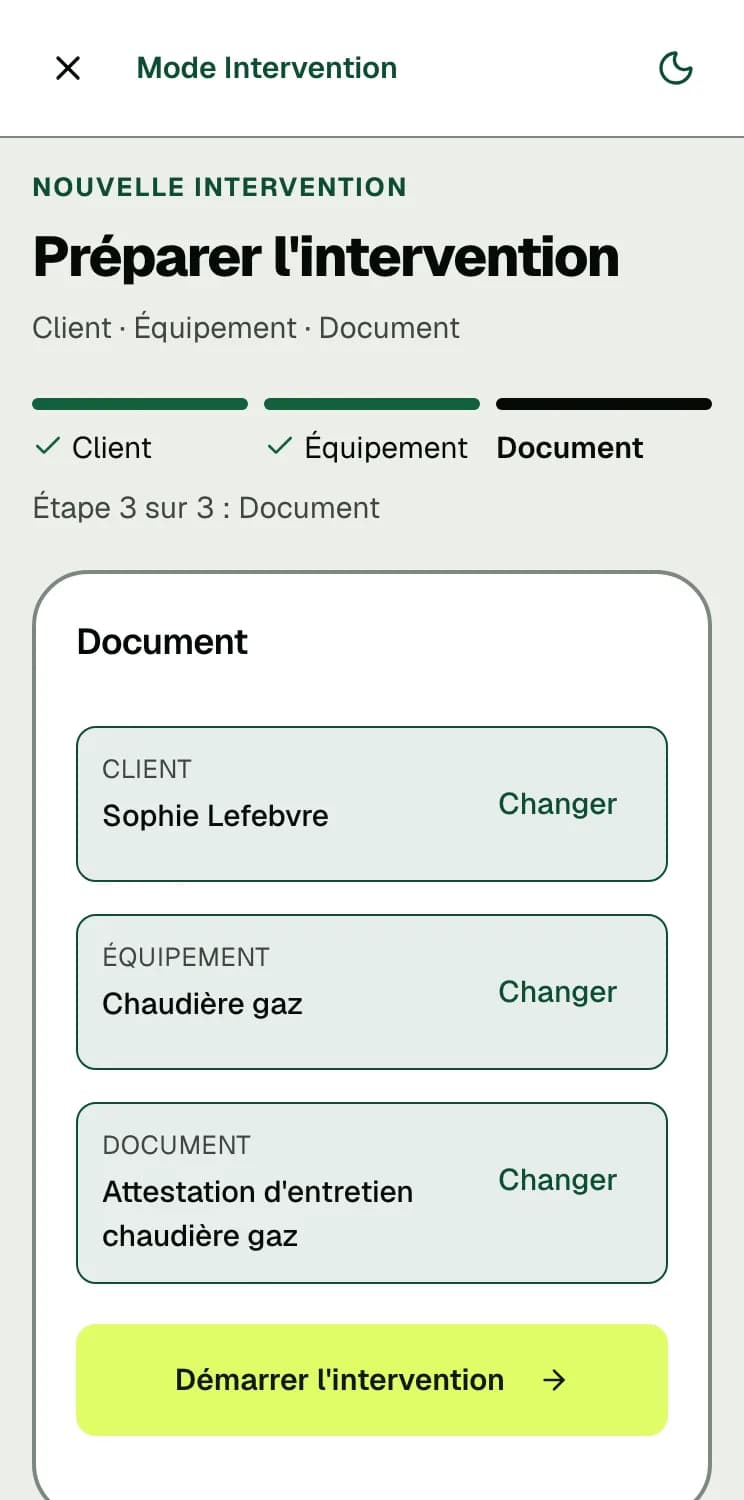Start with Démarrer l'intervention
The width and height of the screenshot is (744, 1500).
[x=372, y=1380]
